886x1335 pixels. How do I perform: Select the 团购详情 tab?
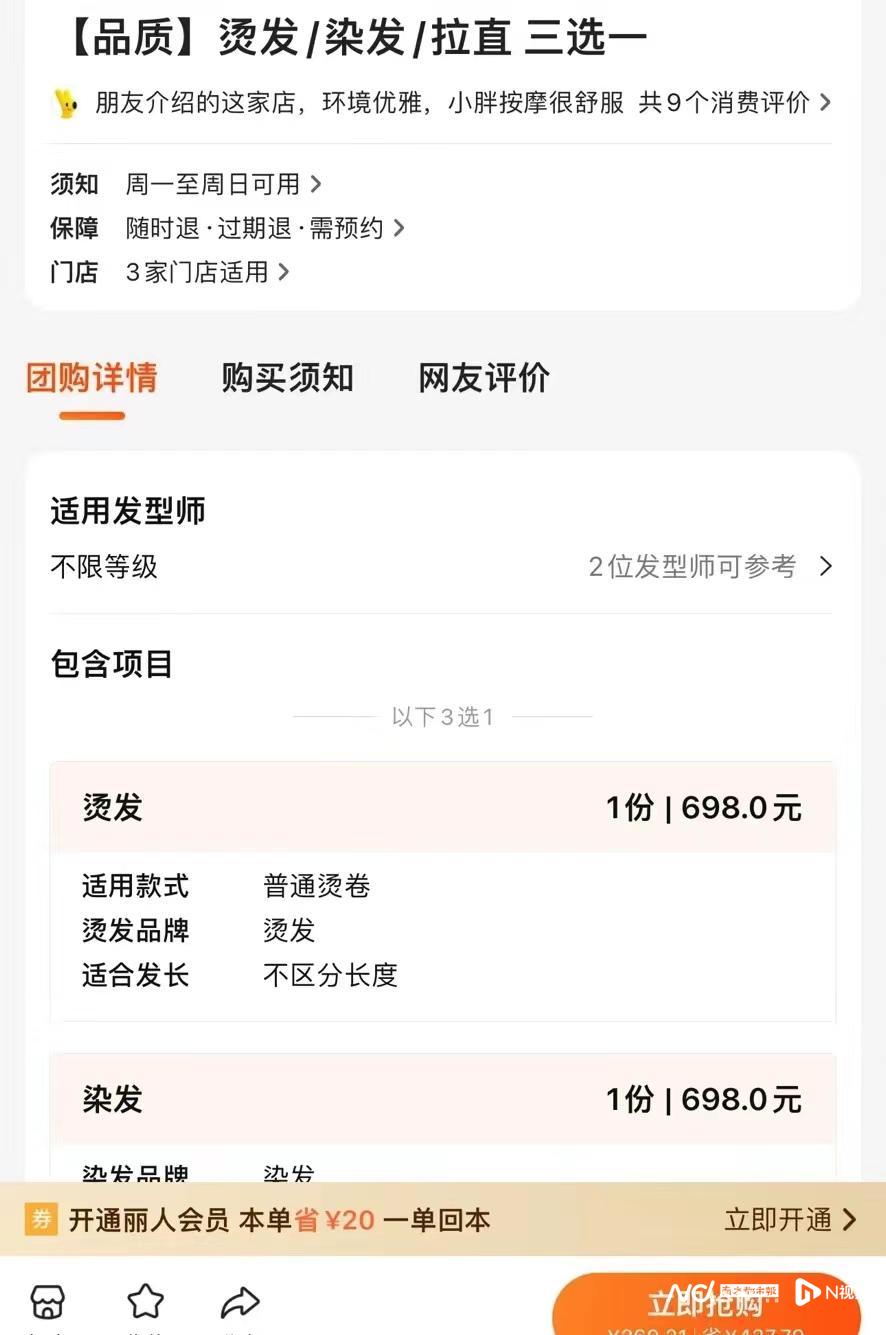(x=91, y=378)
